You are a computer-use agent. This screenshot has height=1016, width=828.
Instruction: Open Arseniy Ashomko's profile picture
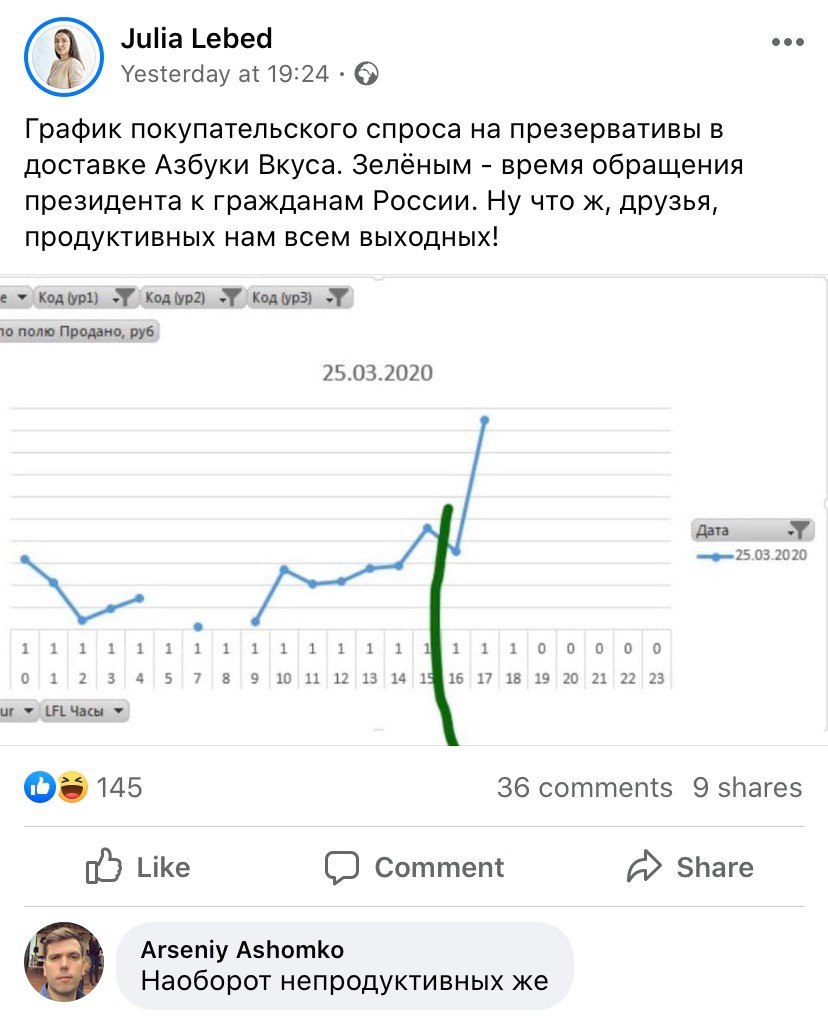click(x=64, y=962)
